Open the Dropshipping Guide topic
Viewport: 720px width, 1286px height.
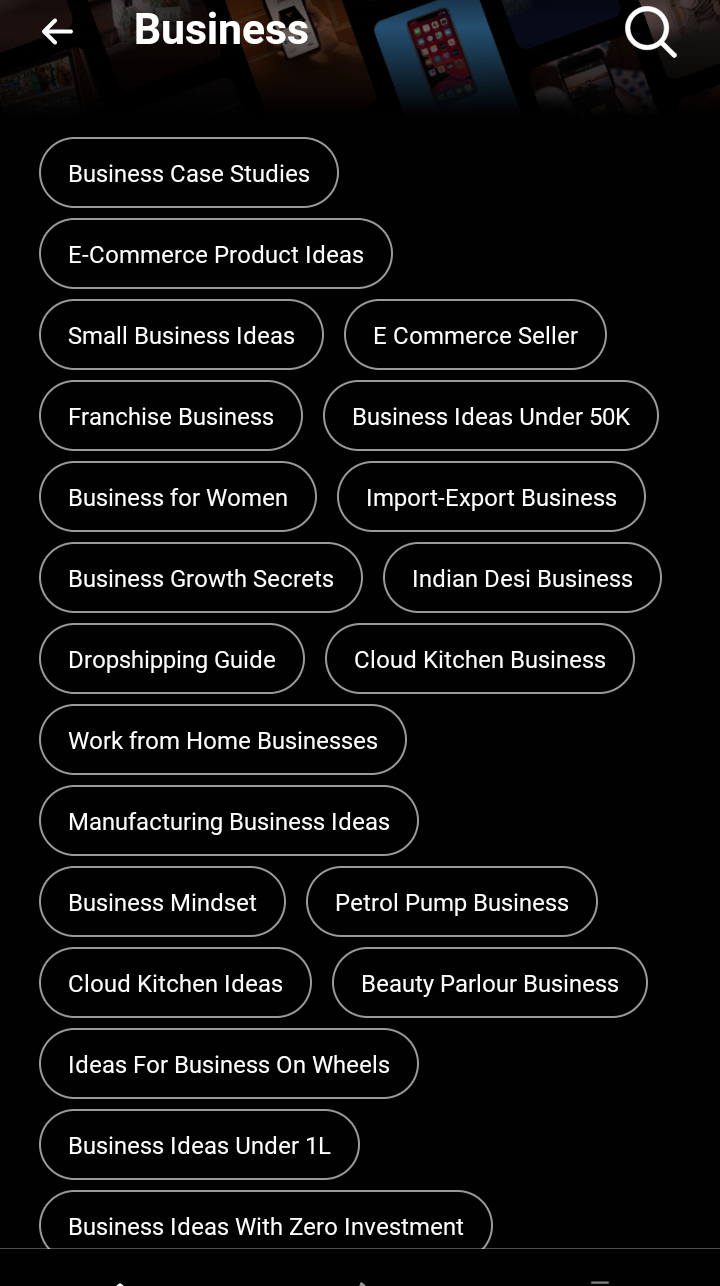coord(172,659)
